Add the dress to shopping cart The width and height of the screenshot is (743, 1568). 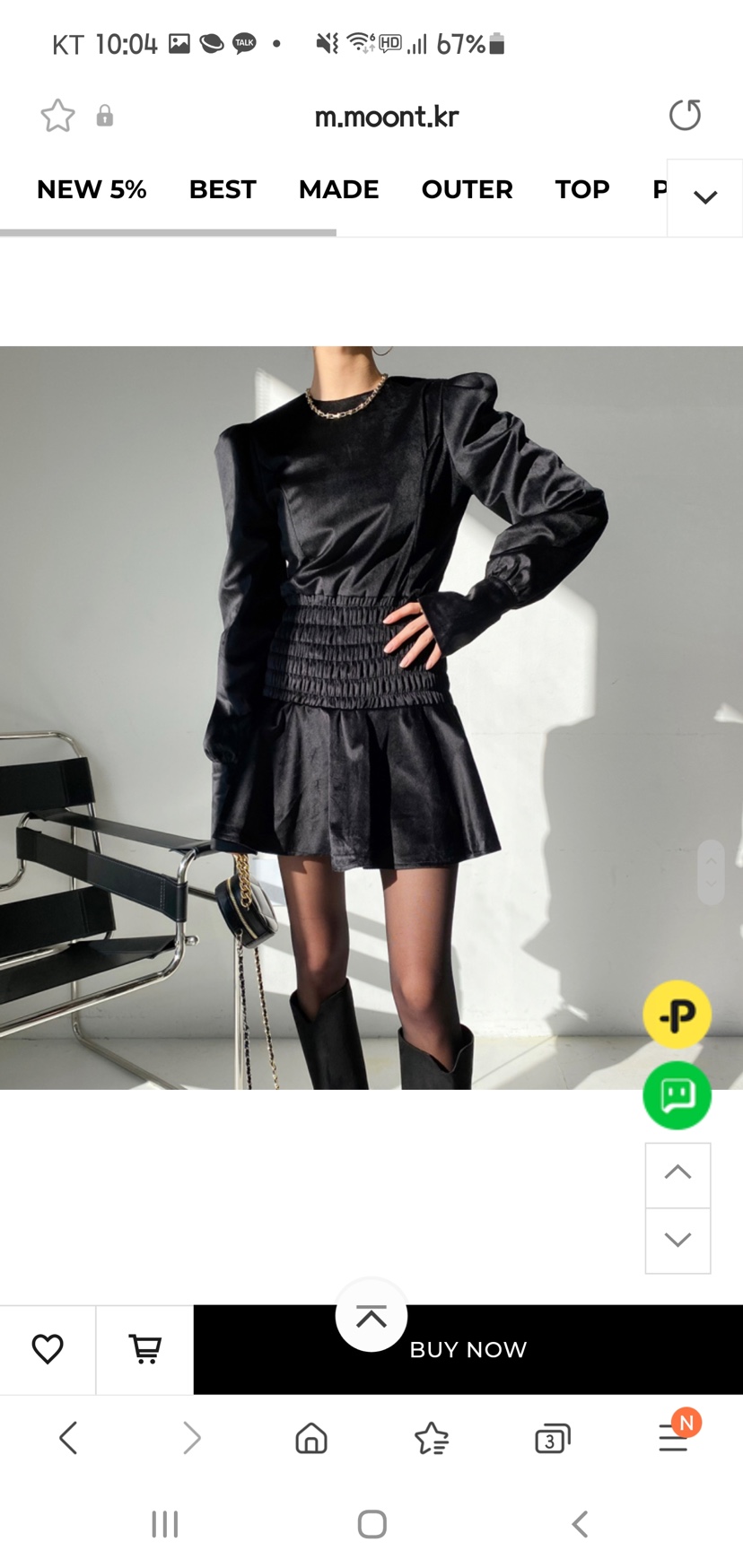(x=144, y=1349)
